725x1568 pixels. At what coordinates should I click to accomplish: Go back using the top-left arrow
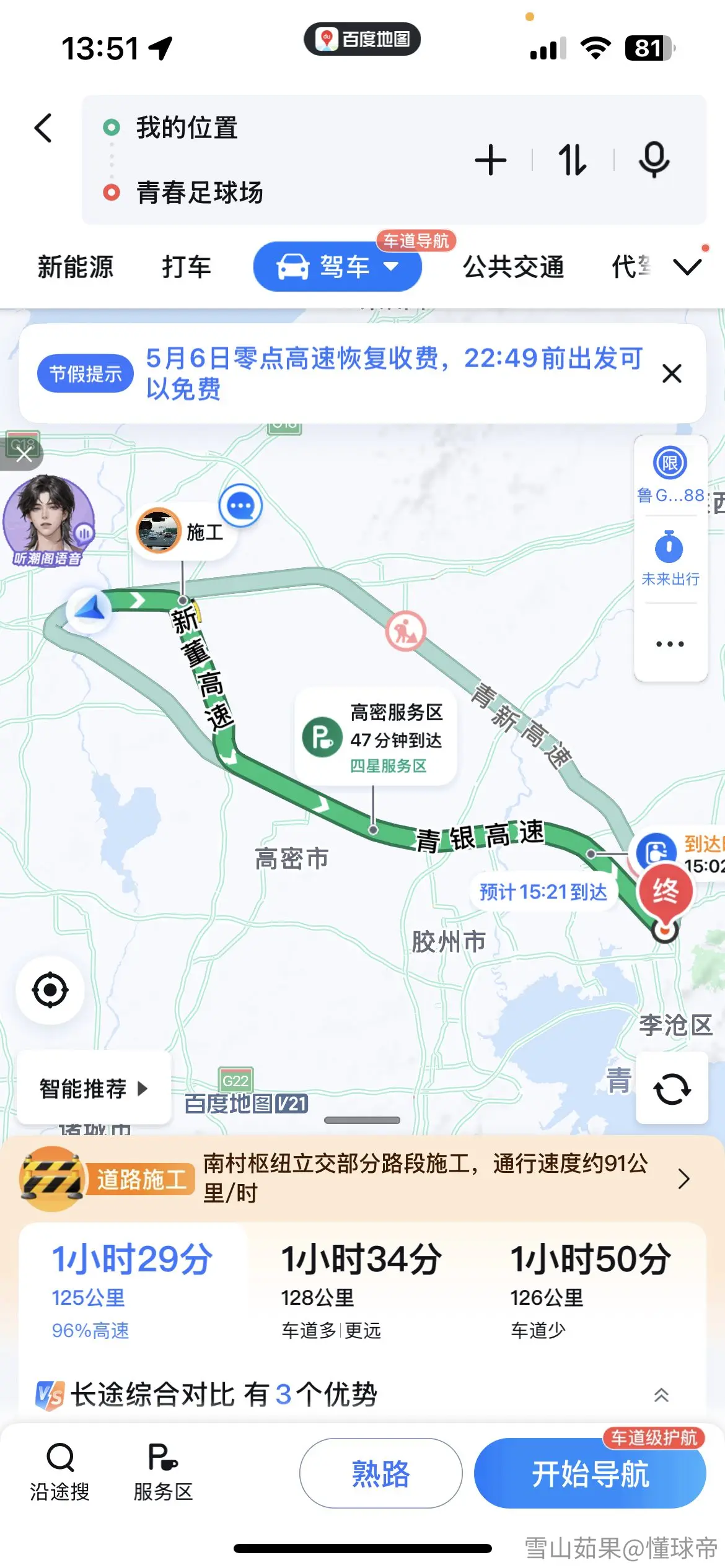pyautogui.click(x=43, y=128)
